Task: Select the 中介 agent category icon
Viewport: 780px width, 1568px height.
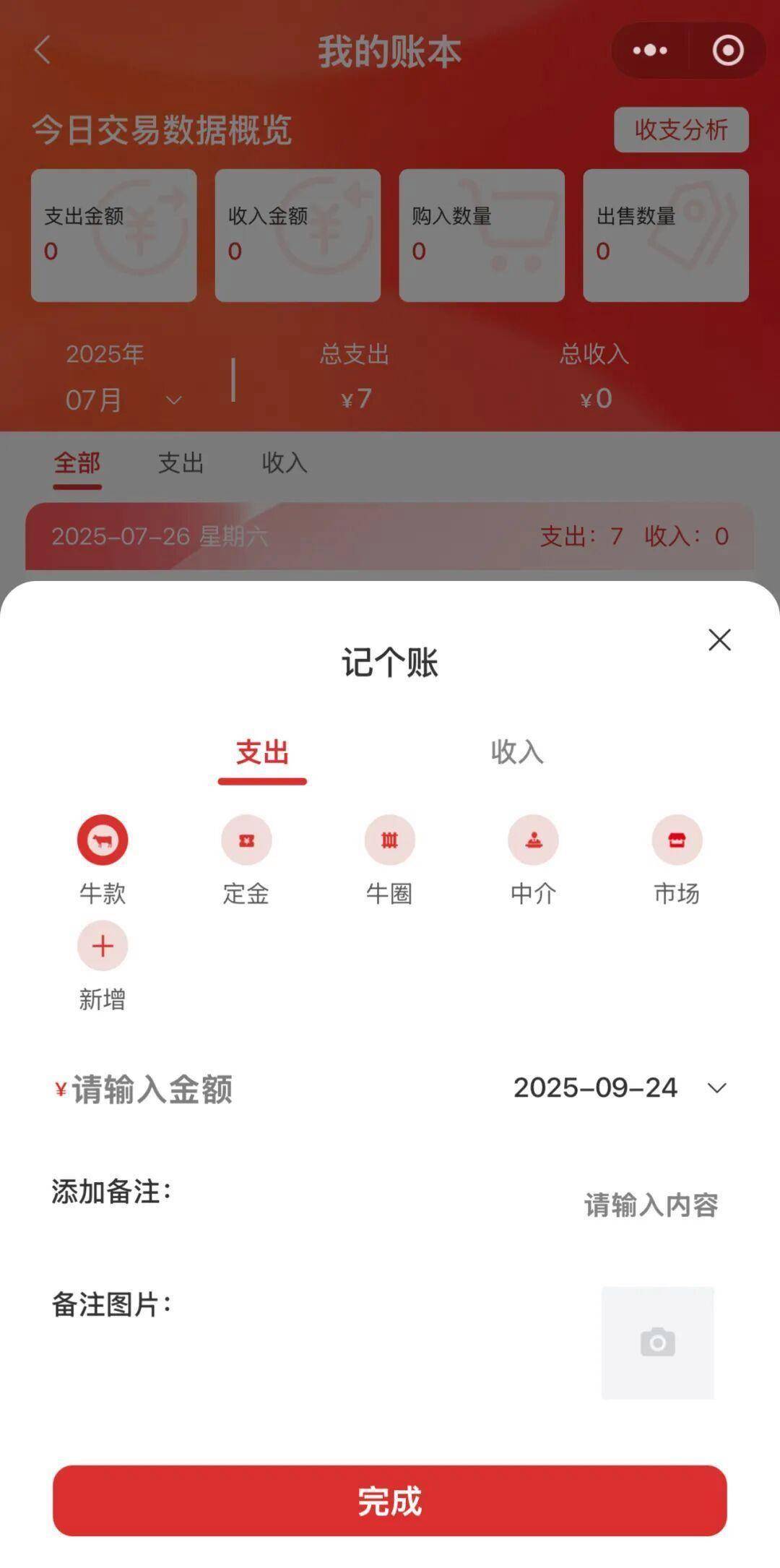Action: [x=533, y=840]
